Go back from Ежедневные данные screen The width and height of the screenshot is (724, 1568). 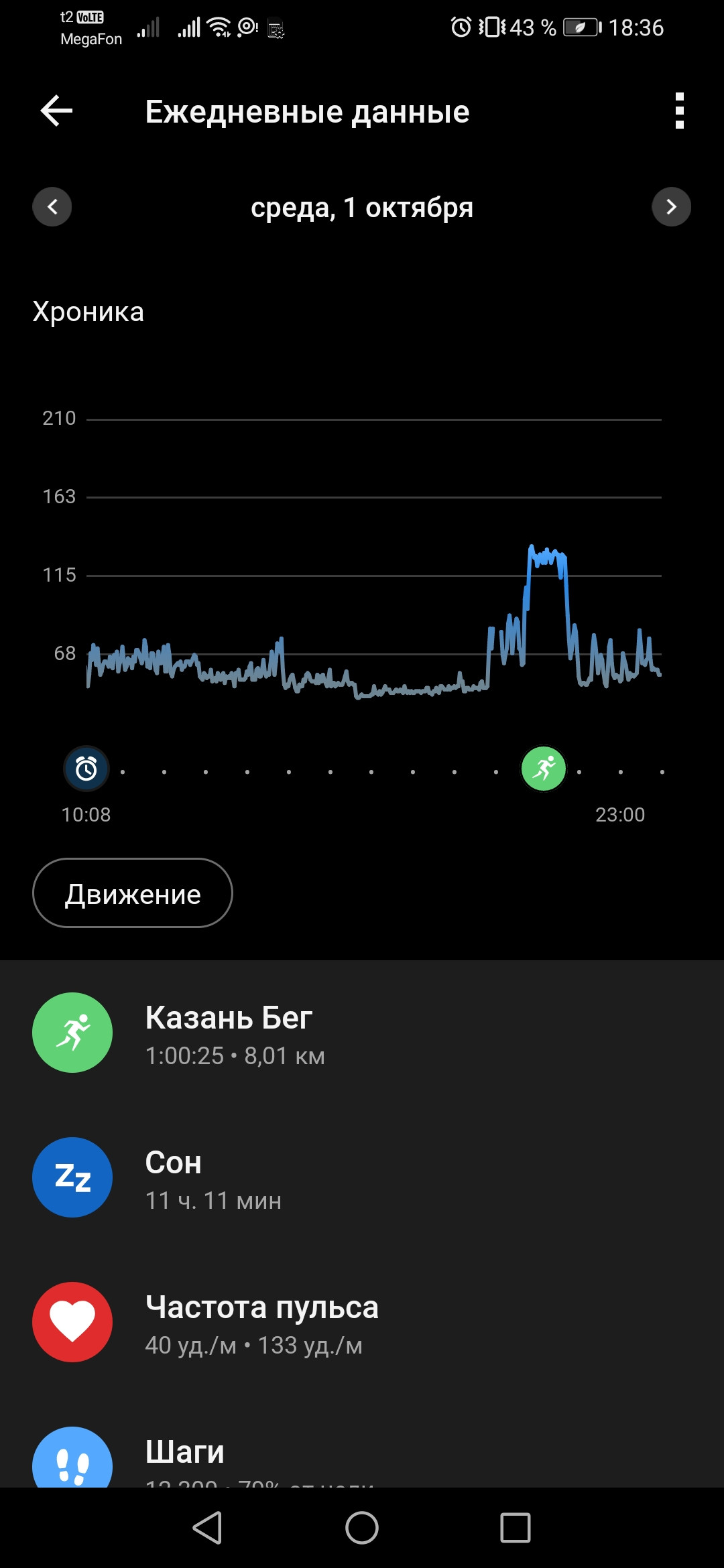(56, 111)
